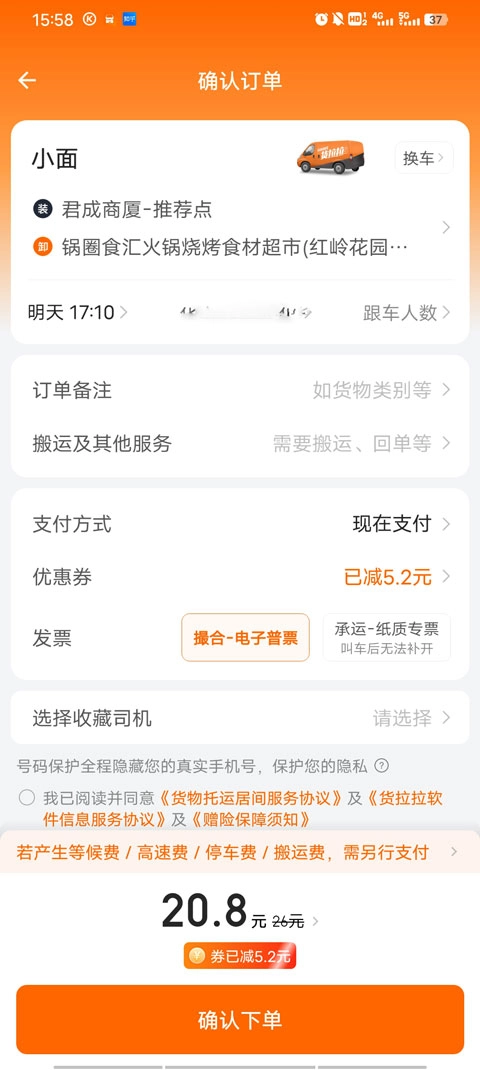Go back using the top-left arrow
The width and height of the screenshot is (480, 1070).
(x=27, y=81)
